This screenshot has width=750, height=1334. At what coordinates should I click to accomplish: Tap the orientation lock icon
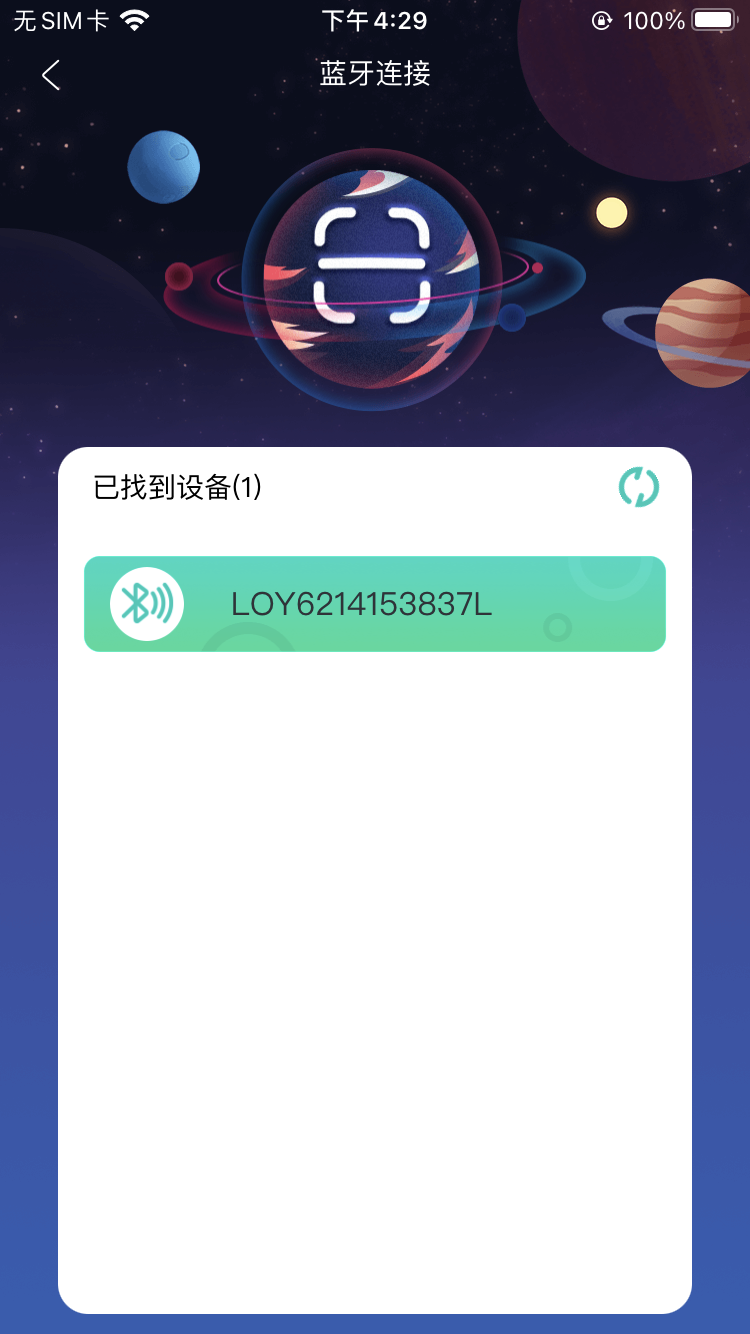point(601,20)
